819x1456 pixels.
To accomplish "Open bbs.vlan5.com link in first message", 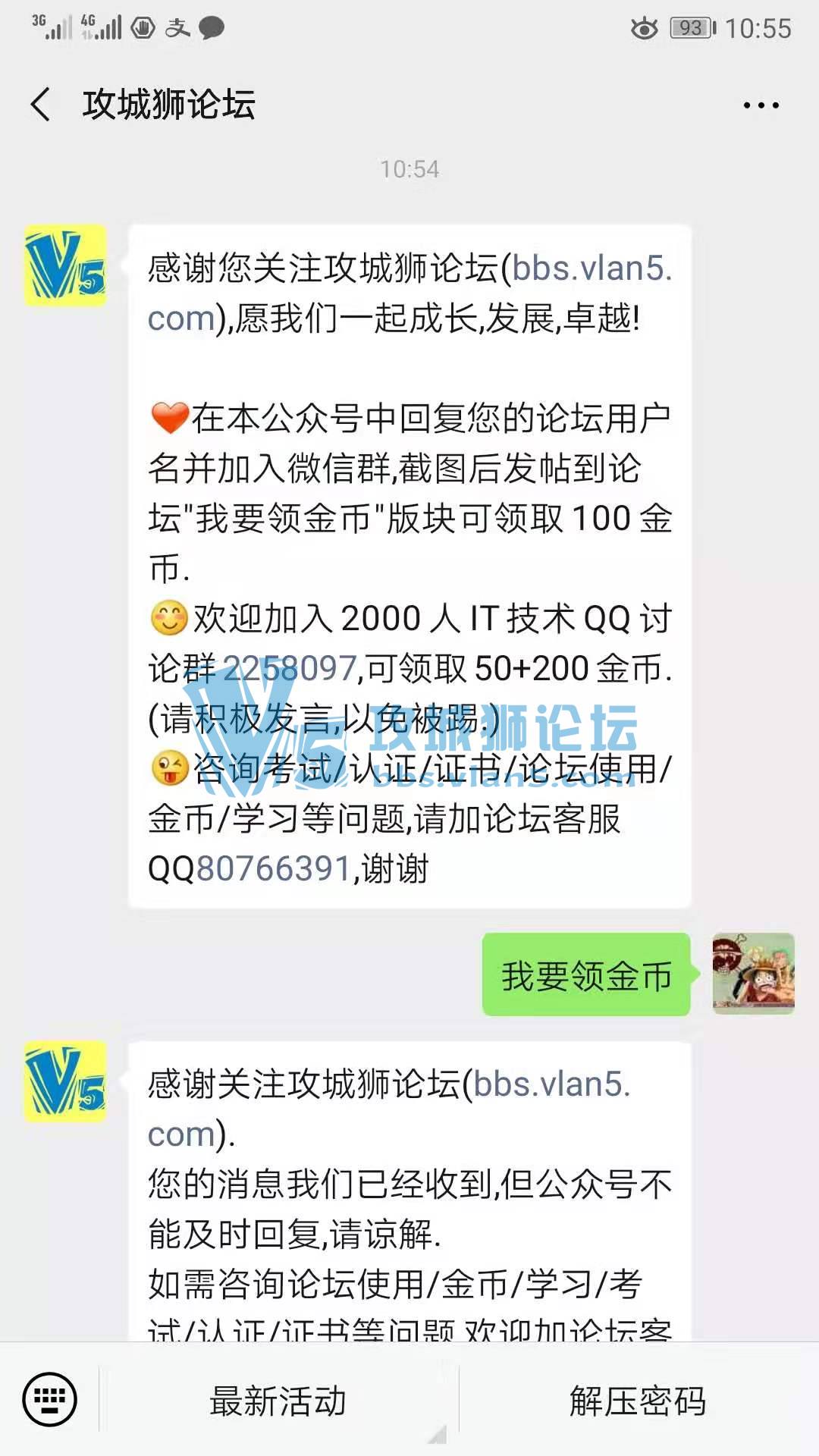I will [x=591, y=269].
